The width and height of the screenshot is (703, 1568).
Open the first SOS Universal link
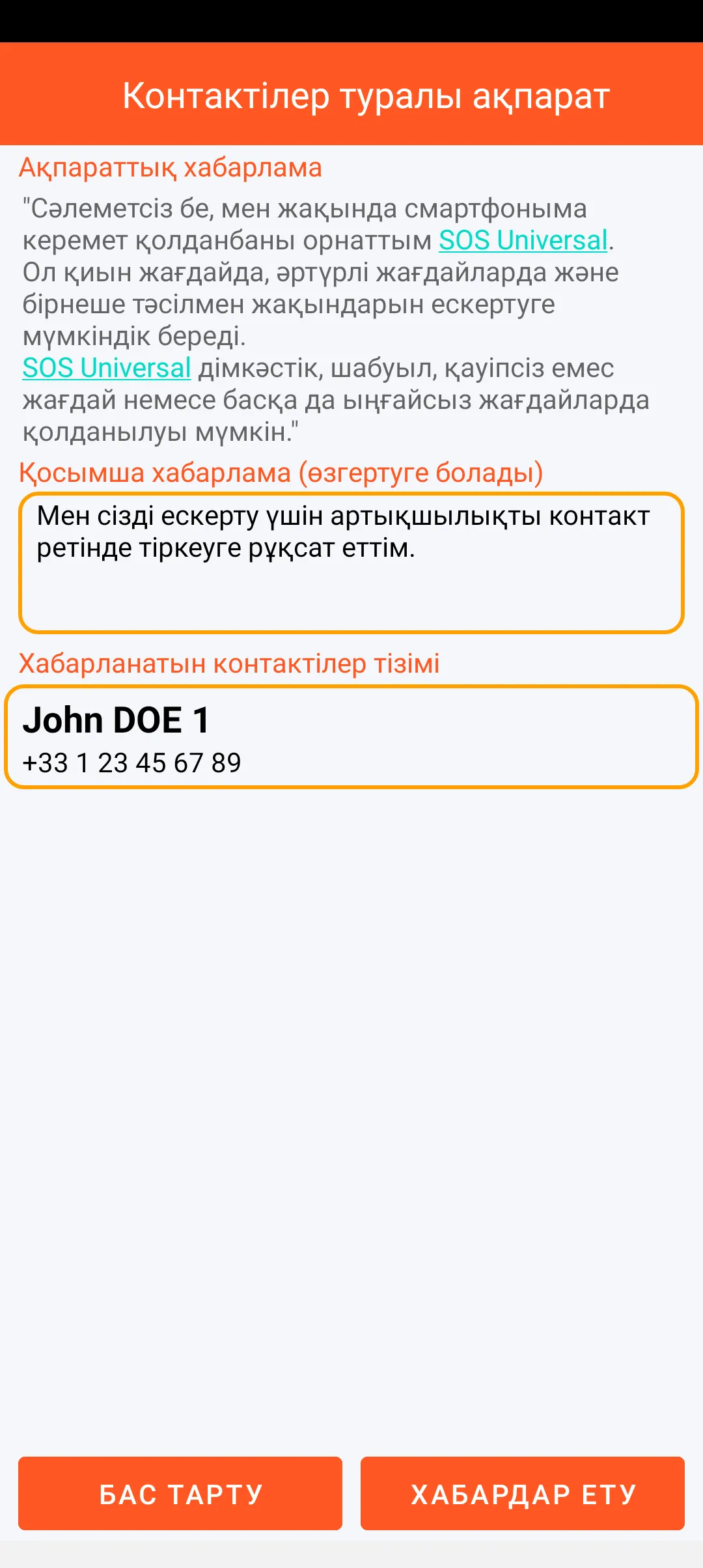(523, 240)
